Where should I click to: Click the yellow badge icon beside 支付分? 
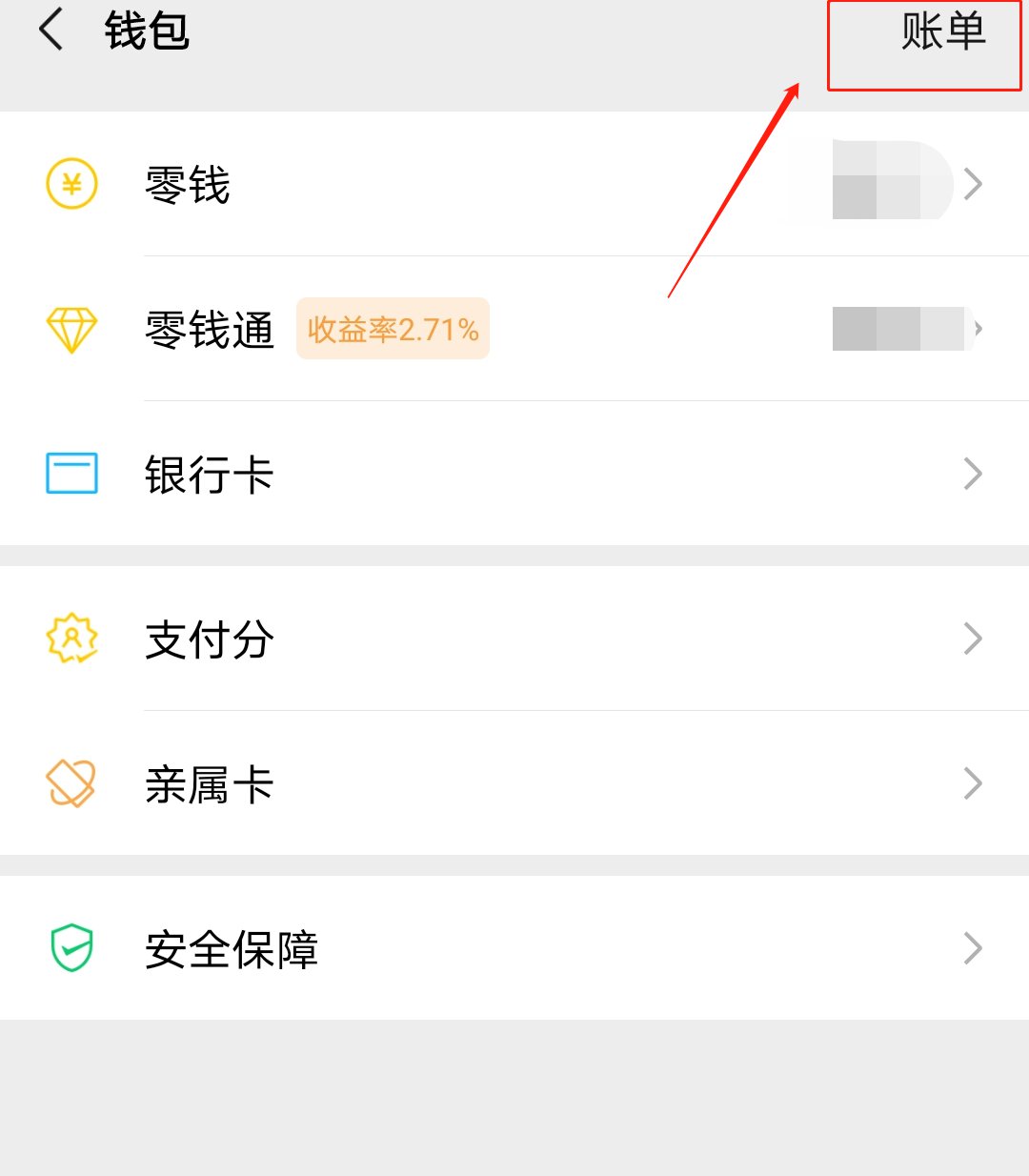point(71,639)
